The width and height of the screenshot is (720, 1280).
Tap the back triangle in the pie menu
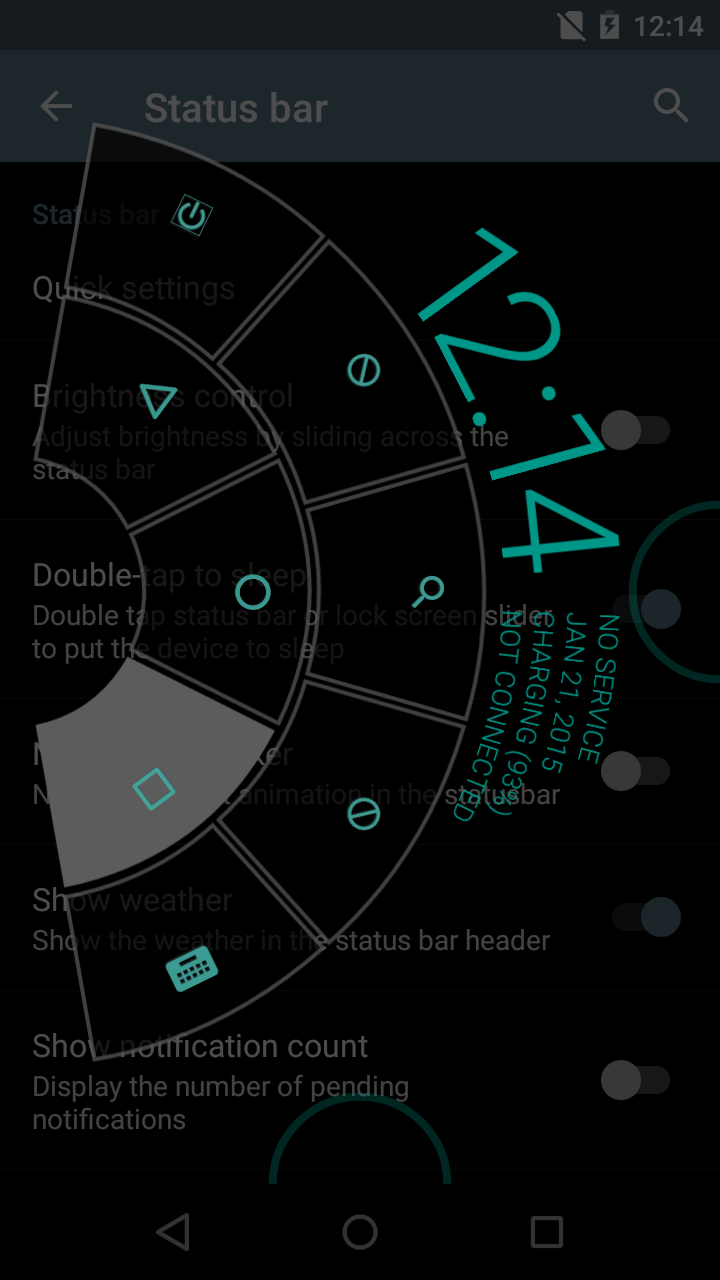(x=158, y=400)
